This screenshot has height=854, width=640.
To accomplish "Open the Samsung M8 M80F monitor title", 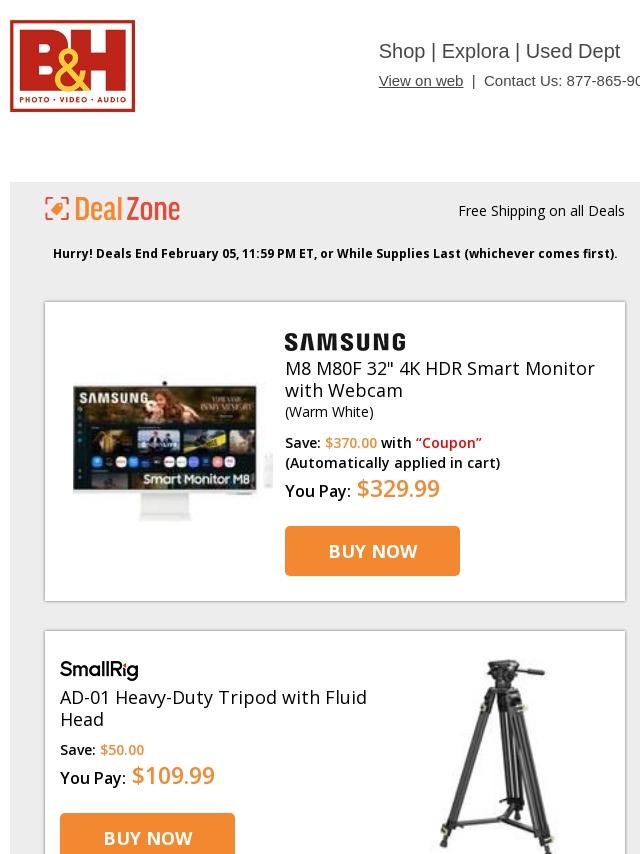I will 440,380.
